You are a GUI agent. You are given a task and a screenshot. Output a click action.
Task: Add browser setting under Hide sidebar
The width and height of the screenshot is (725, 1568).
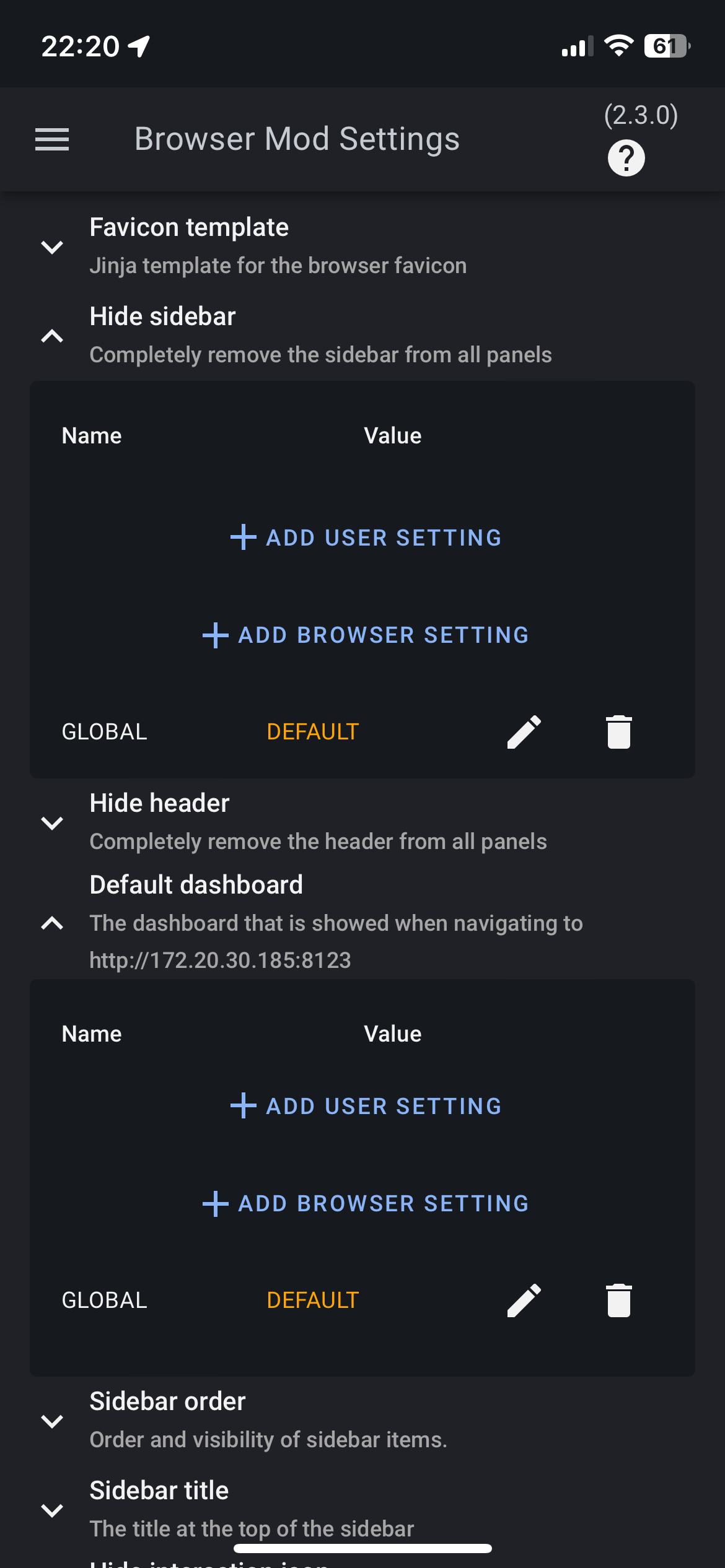[366, 635]
